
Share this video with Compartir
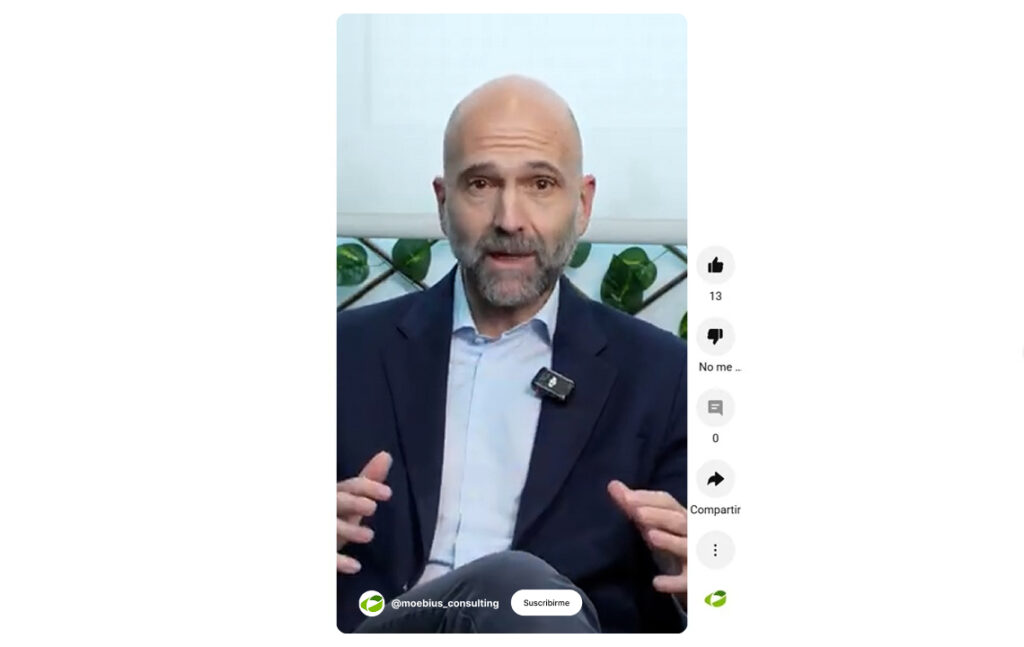point(715,479)
